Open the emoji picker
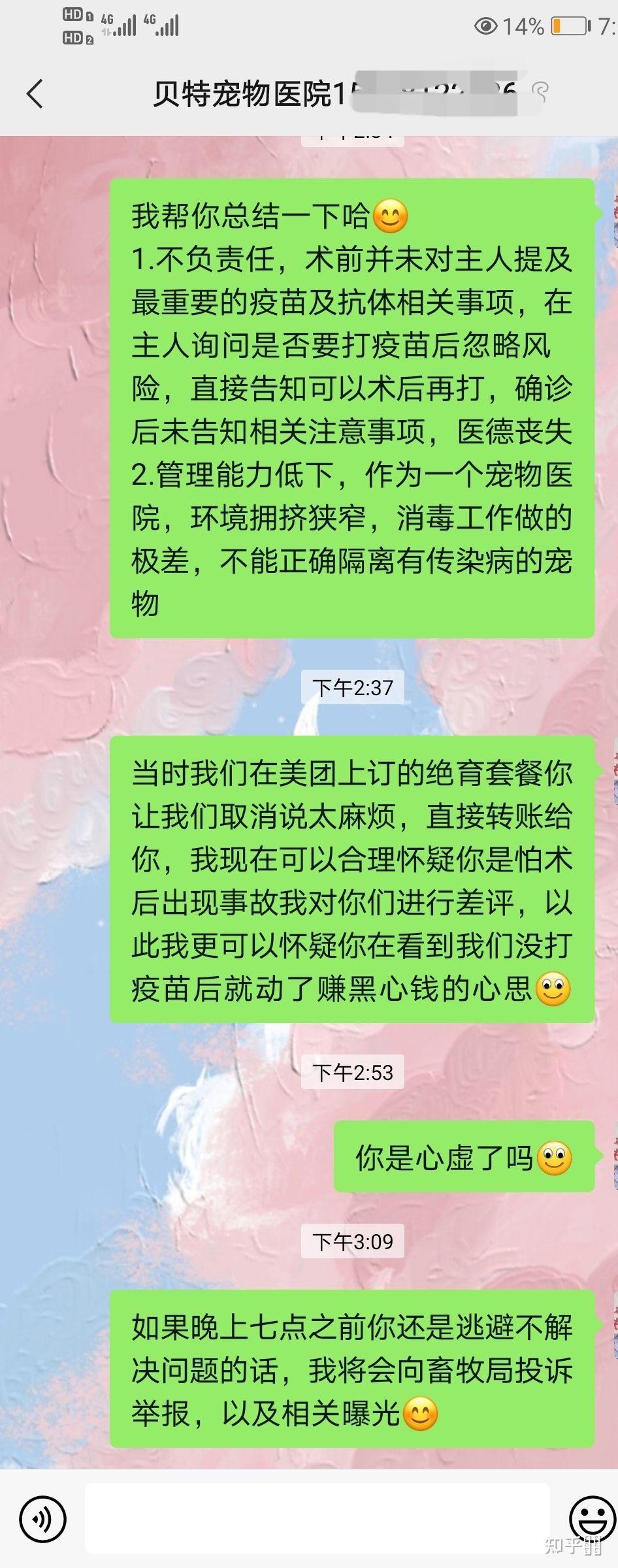Image resolution: width=618 pixels, height=1568 pixels. 591,1517
